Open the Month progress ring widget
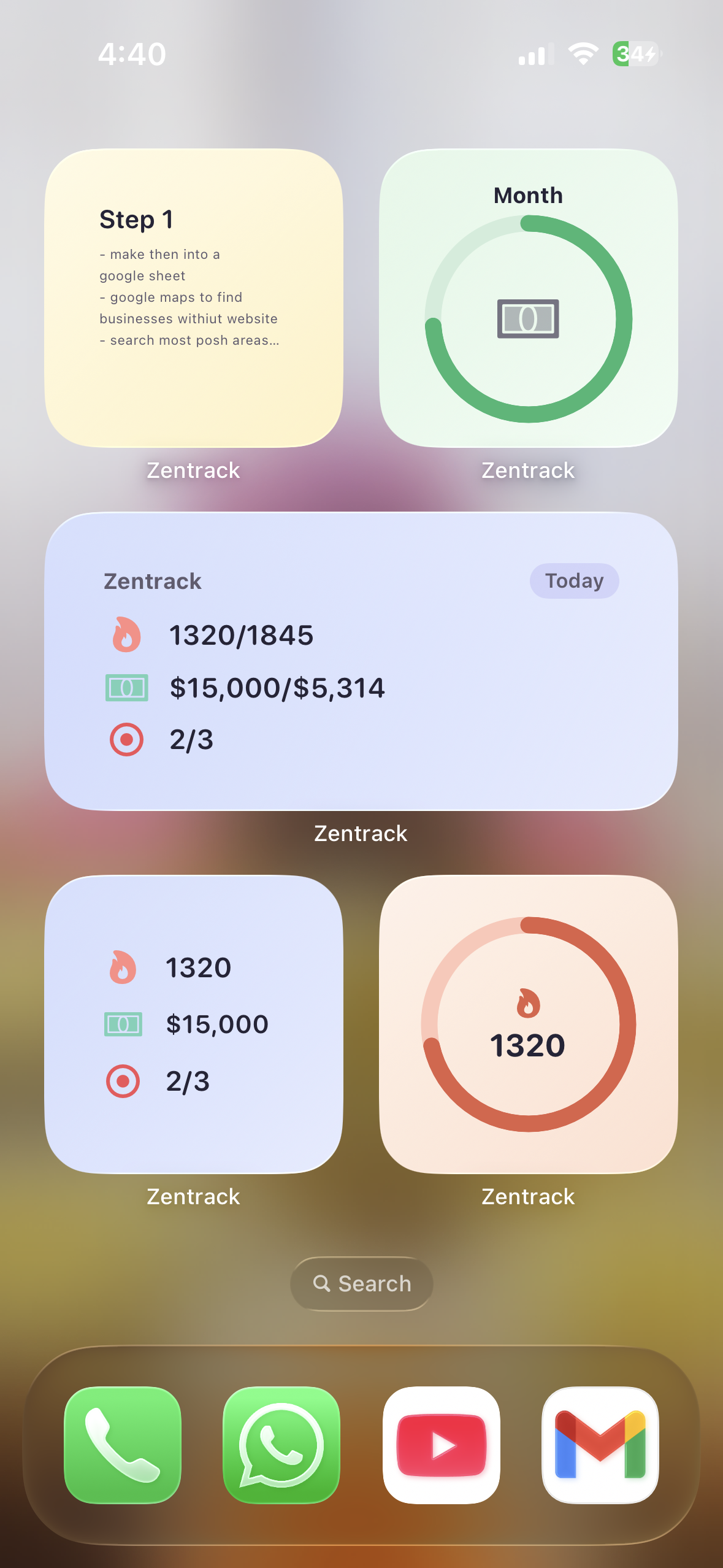 [x=527, y=298]
